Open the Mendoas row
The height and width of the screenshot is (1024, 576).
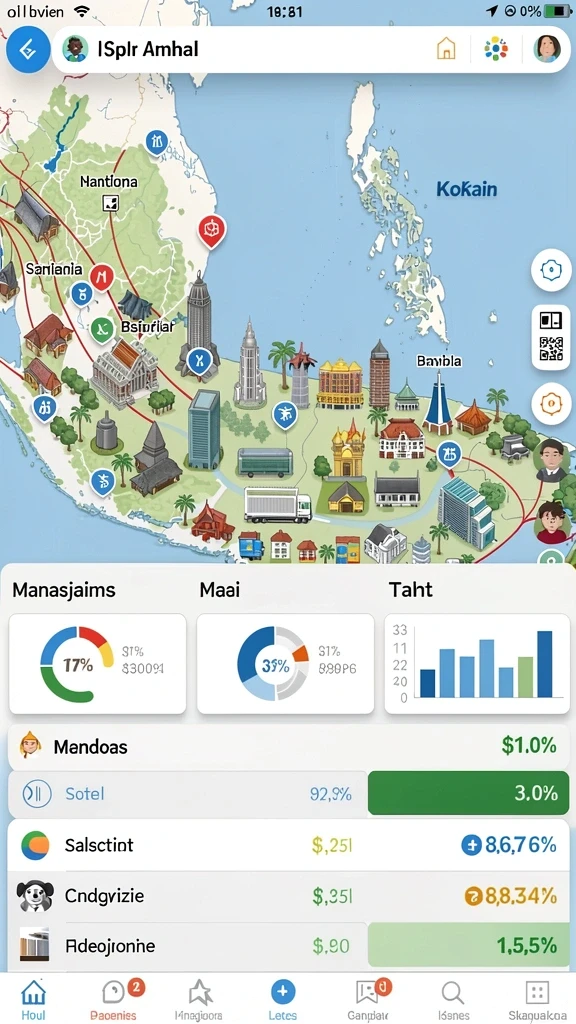(x=288, y=746)
